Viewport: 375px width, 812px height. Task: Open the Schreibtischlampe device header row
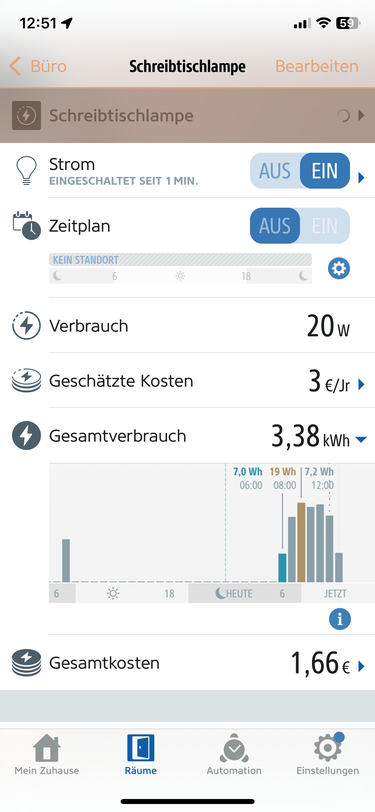(x=188, y=115)
